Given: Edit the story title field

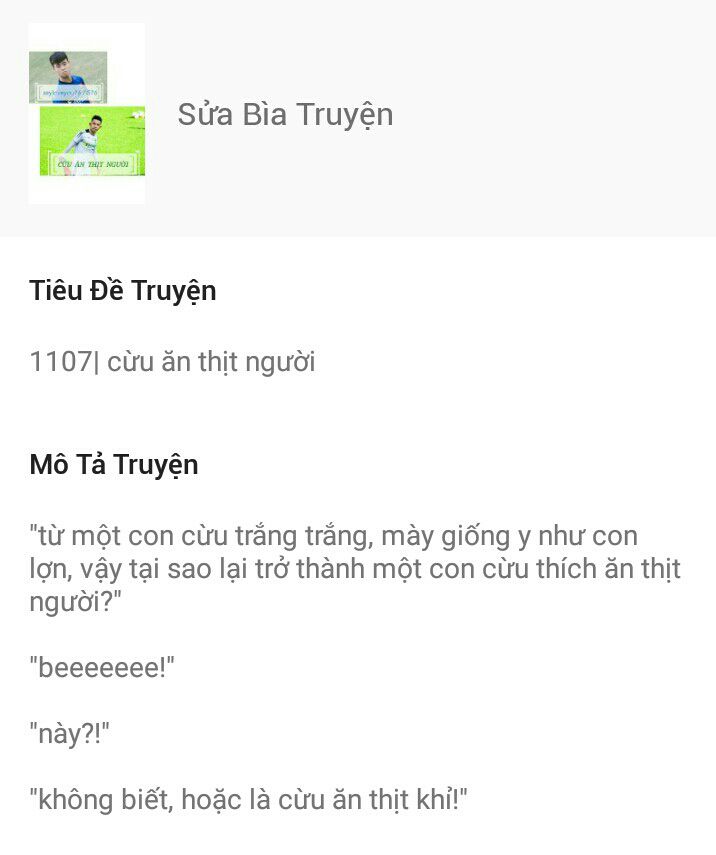Looking at the screenshot, I should [x=173, y=361].
